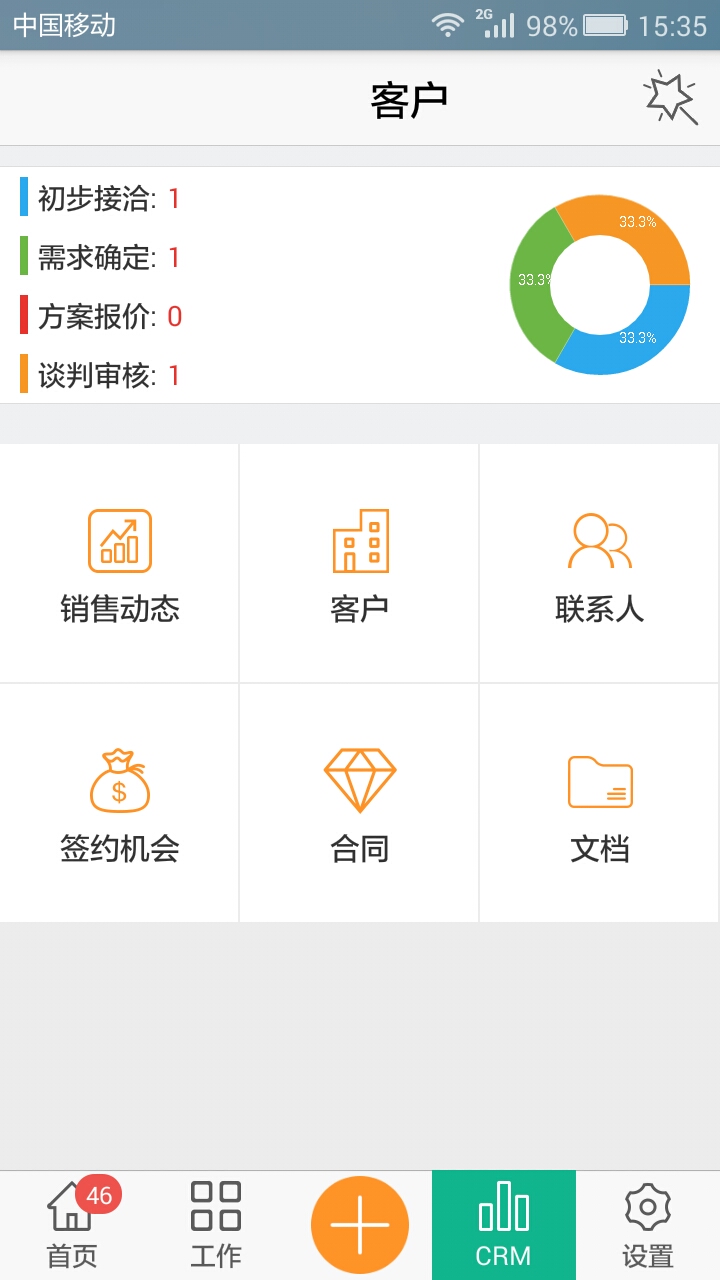Switch to the 首页 (home) tab
The height and width of the screenshot is (1280, 720).
click(x=71, y=1224)
